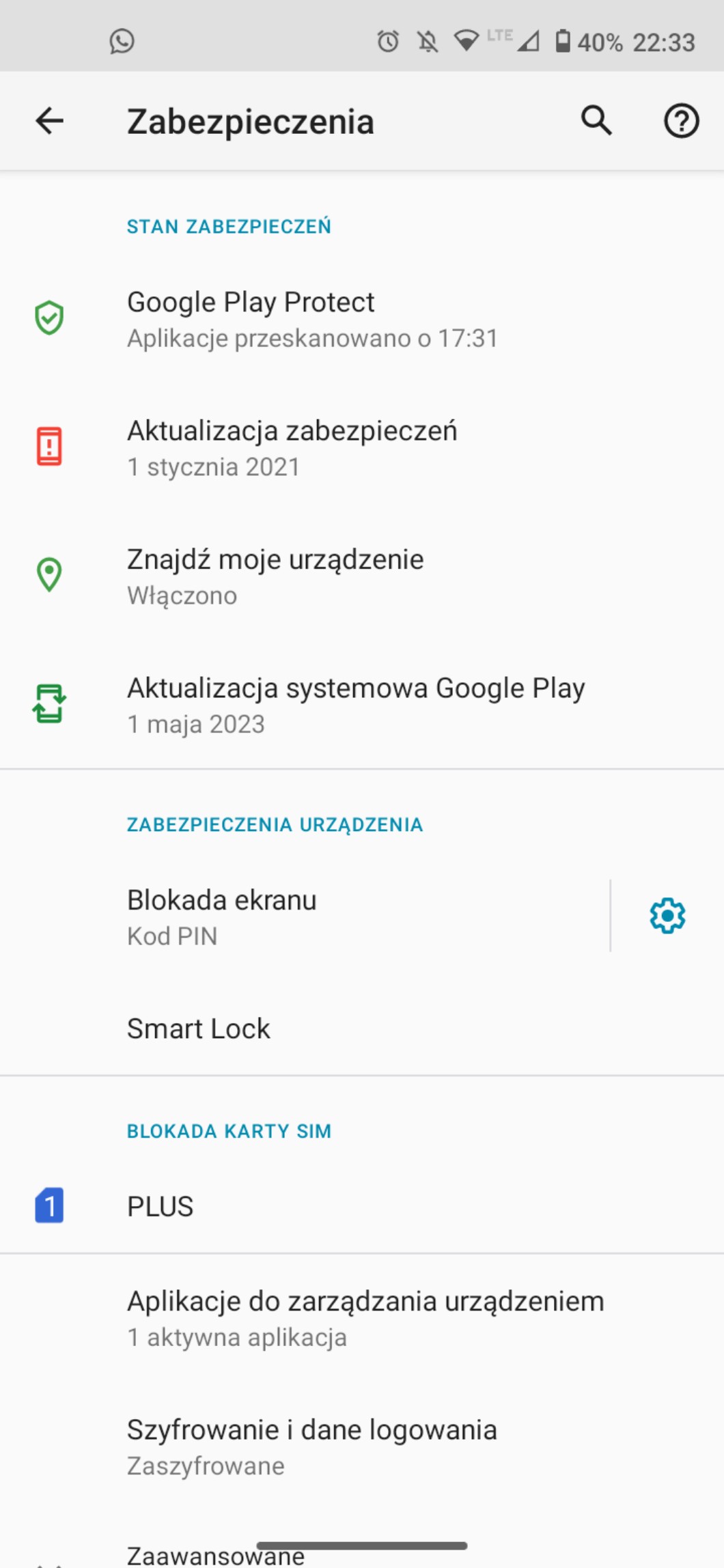724x1568 pixels.
Task: Open Aplikacje do zarządzania urządzeniem
Action: pos(365,1318)
